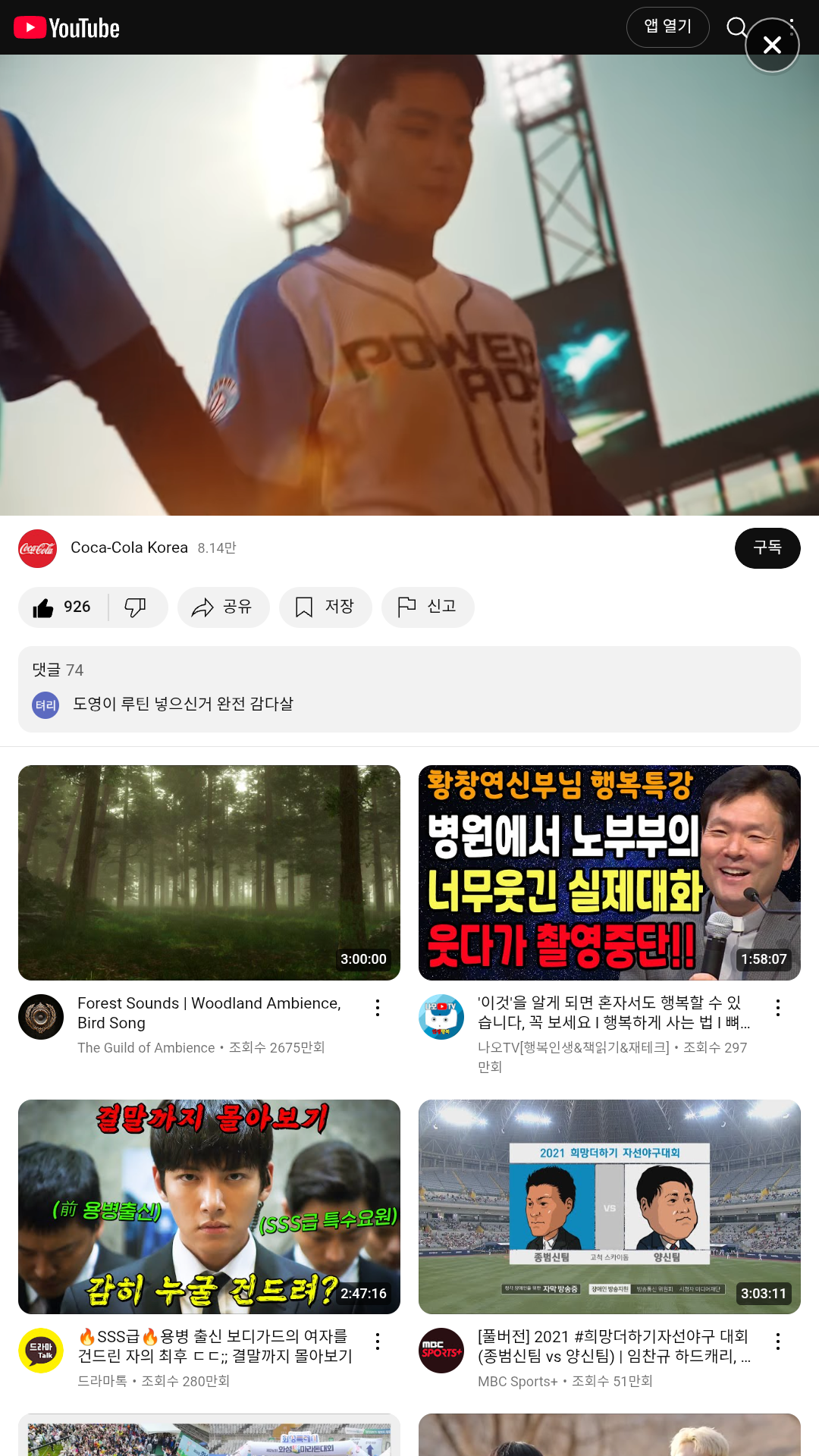The image size is (819, 1456).
Task: Play the Forest Sounds Woodland Ambience video
Action: [x=209, y=872]
